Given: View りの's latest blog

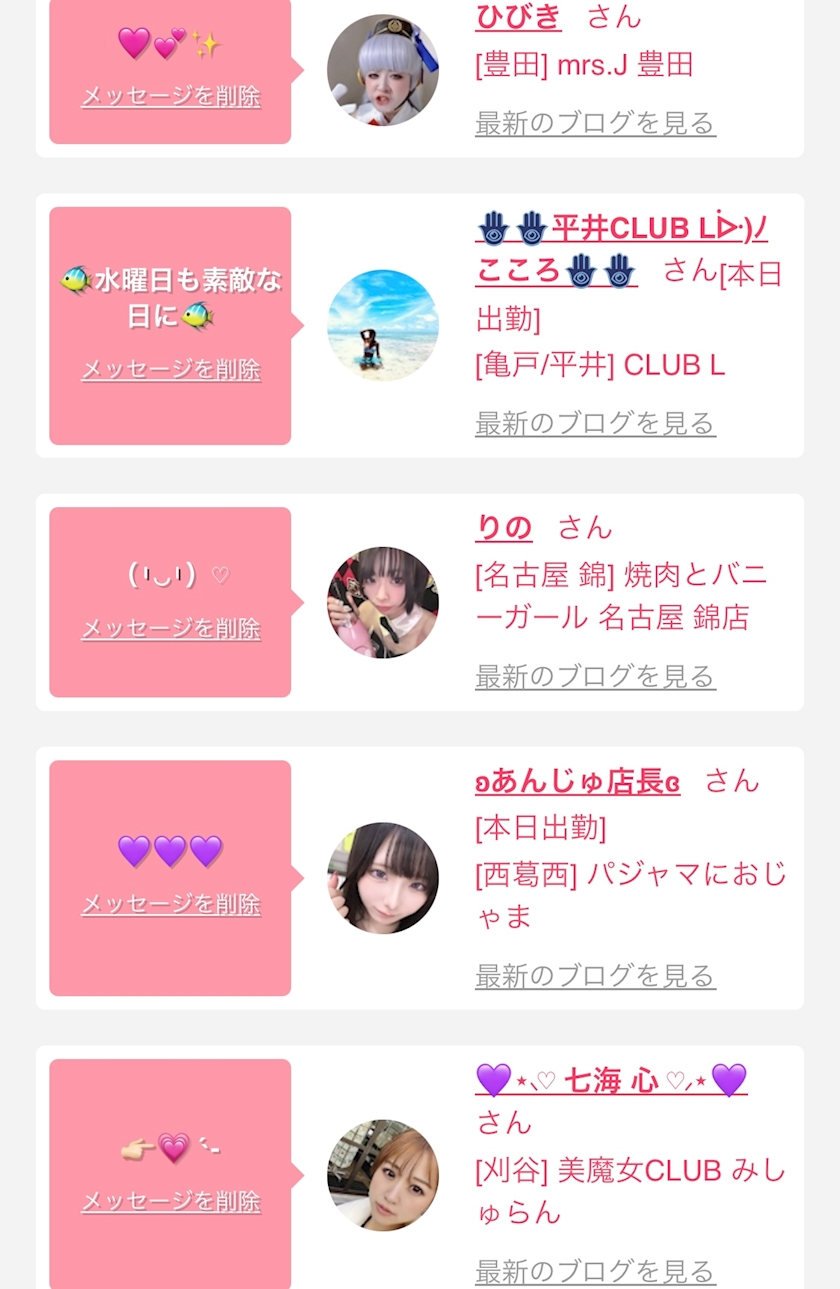Looking at the screenshot, I should coord(595,677).
